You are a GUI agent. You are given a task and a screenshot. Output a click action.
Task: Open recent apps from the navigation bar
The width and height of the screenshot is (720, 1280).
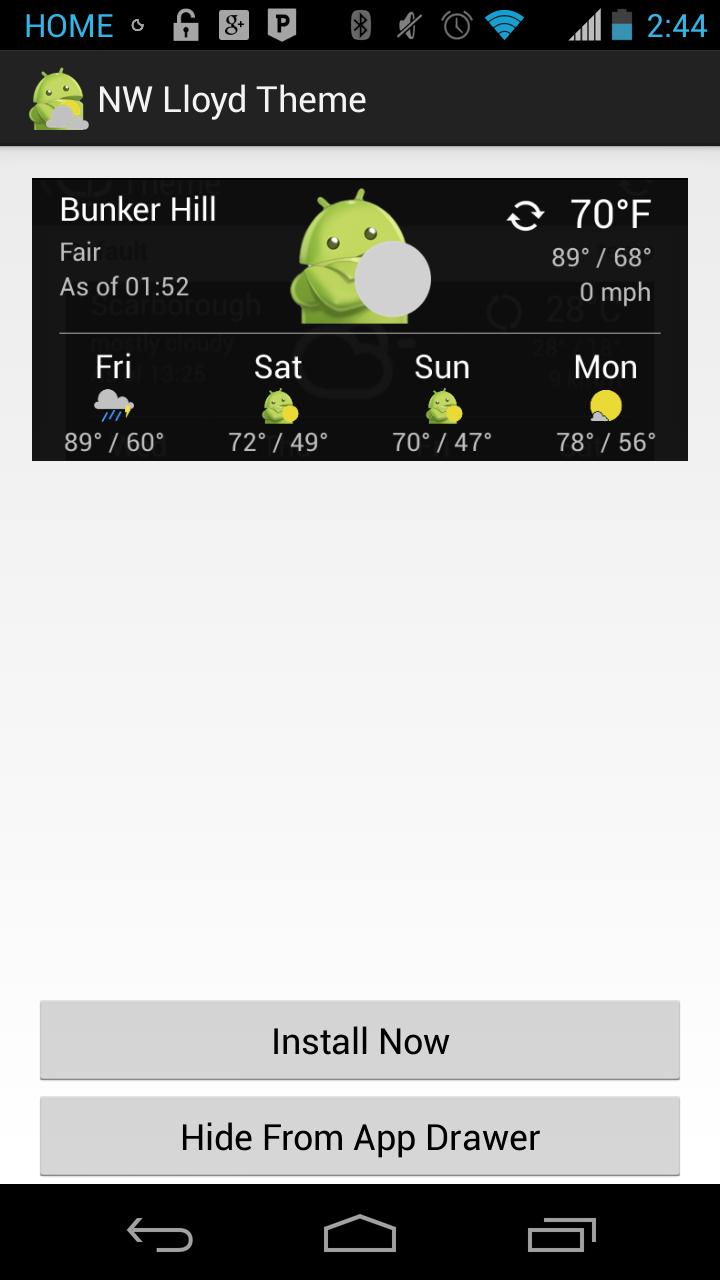[561, 1234]
